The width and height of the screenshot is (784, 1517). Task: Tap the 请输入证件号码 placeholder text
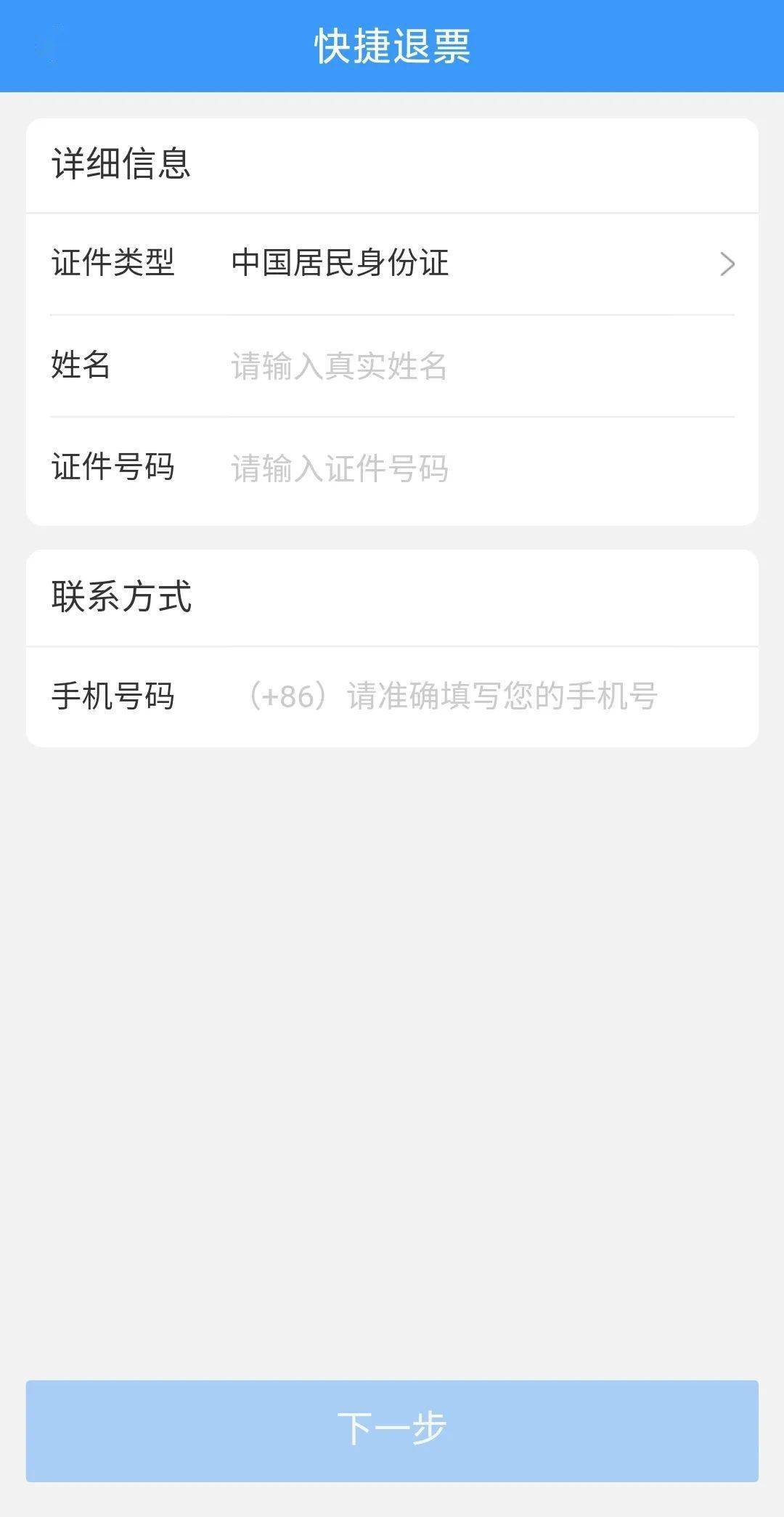[338, 469]
